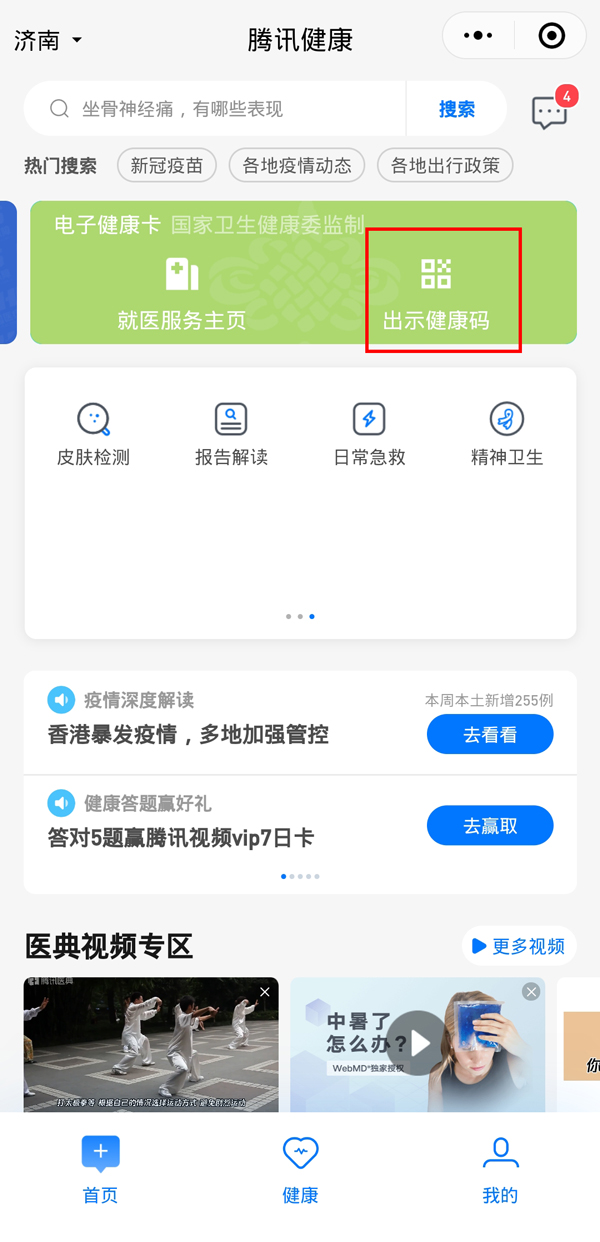Screen dimensions: 600x1242
Task: Tap 去看看 for 疫情深度解读
Action: click(x=489, y=735)
